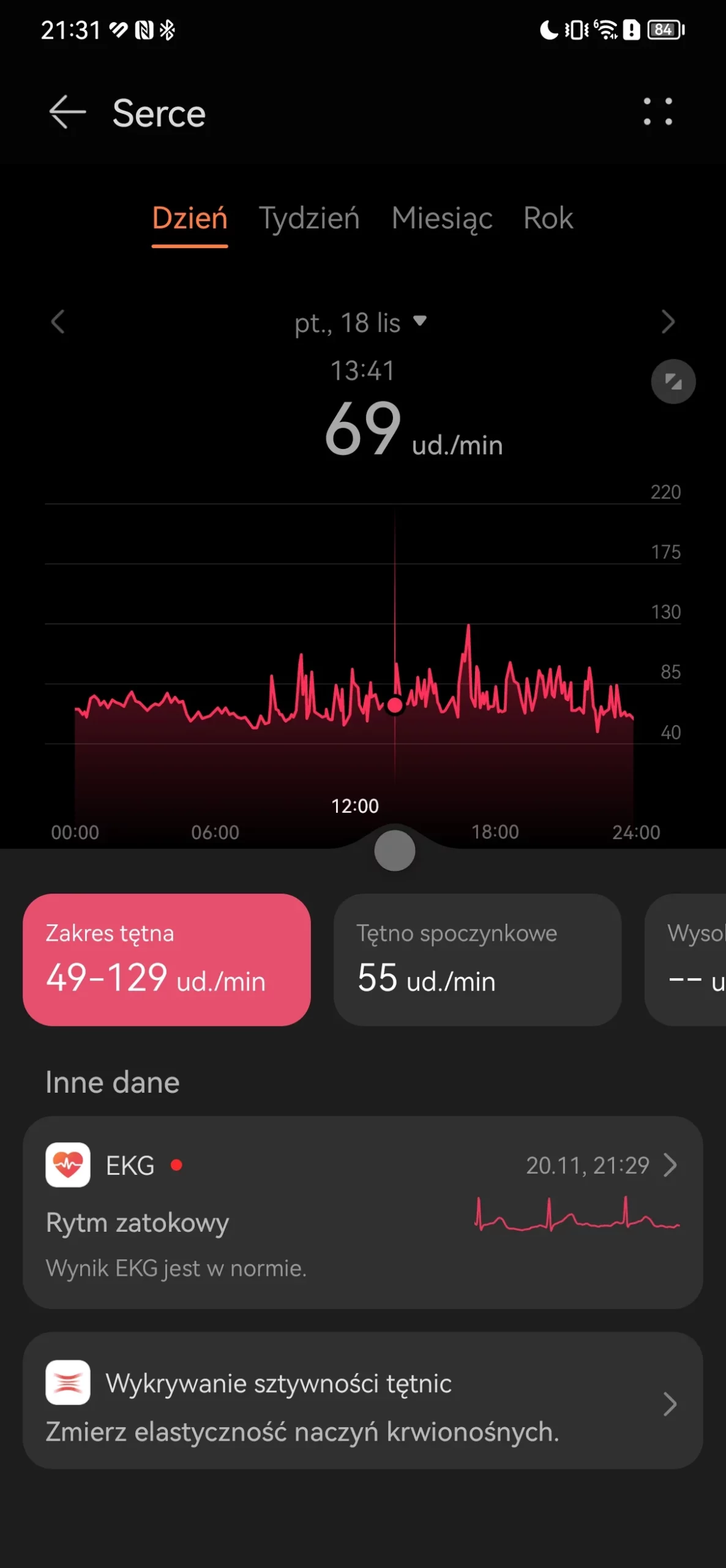Select the Dzień tab
The image size is (726, 1568).
[x=190, y=219]
